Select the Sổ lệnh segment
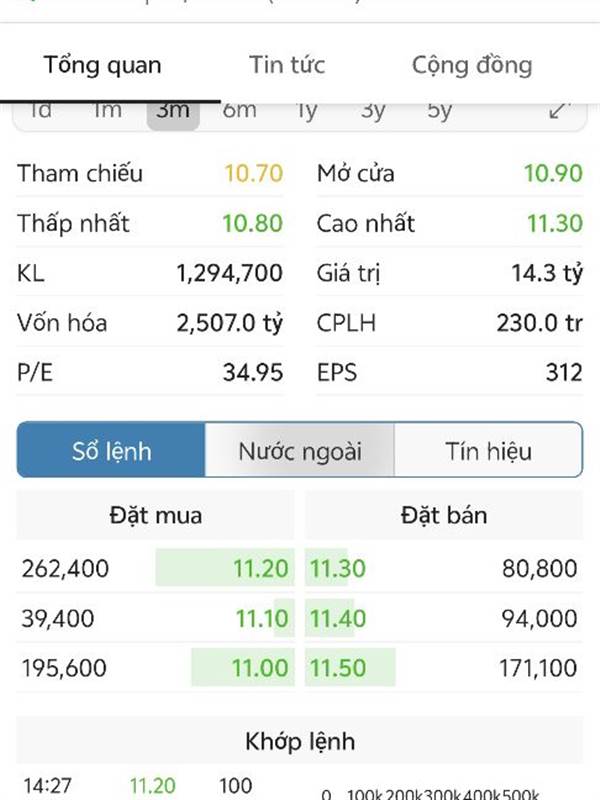 click(112, 450)
